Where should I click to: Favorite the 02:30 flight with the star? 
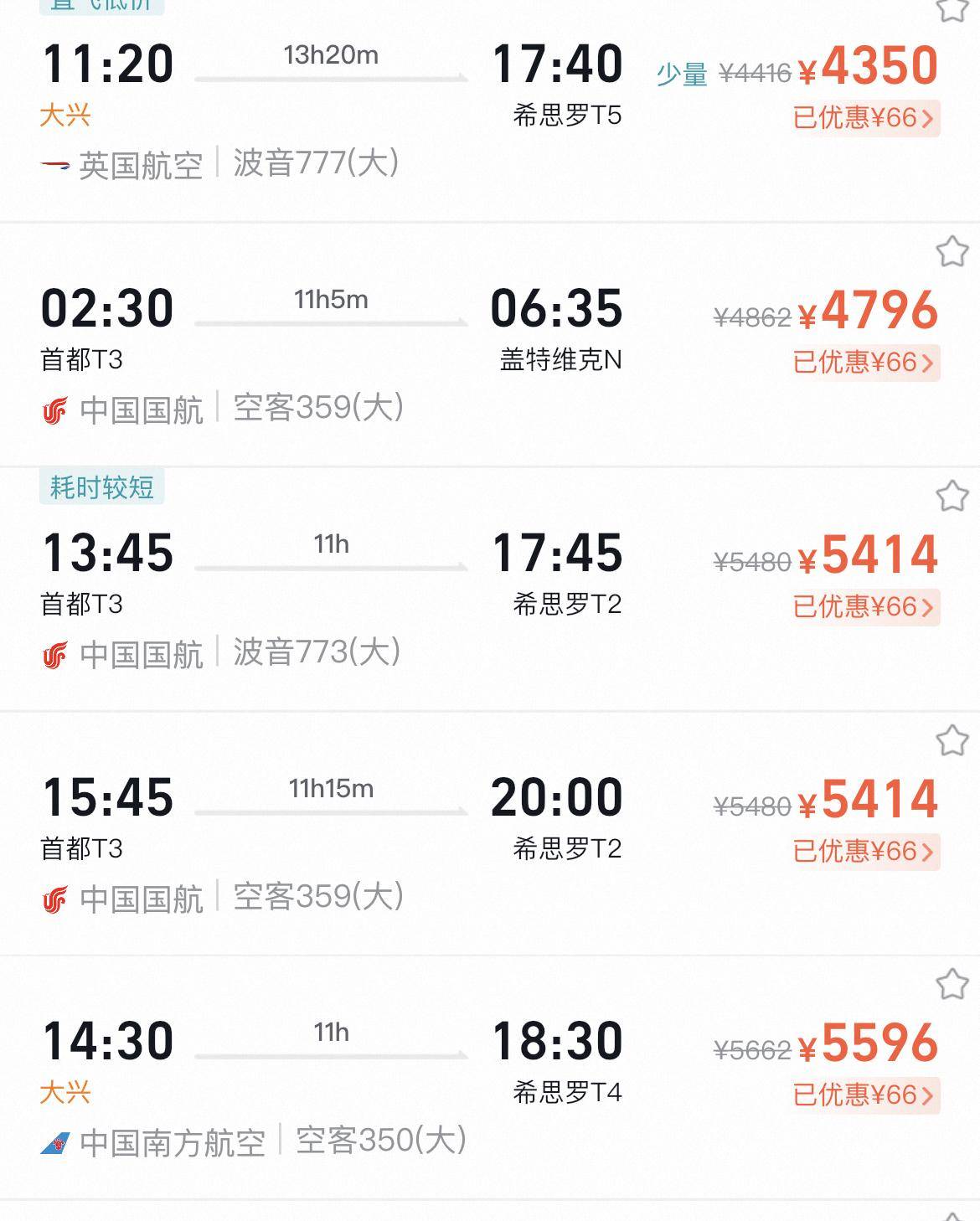tap(952, 251)
